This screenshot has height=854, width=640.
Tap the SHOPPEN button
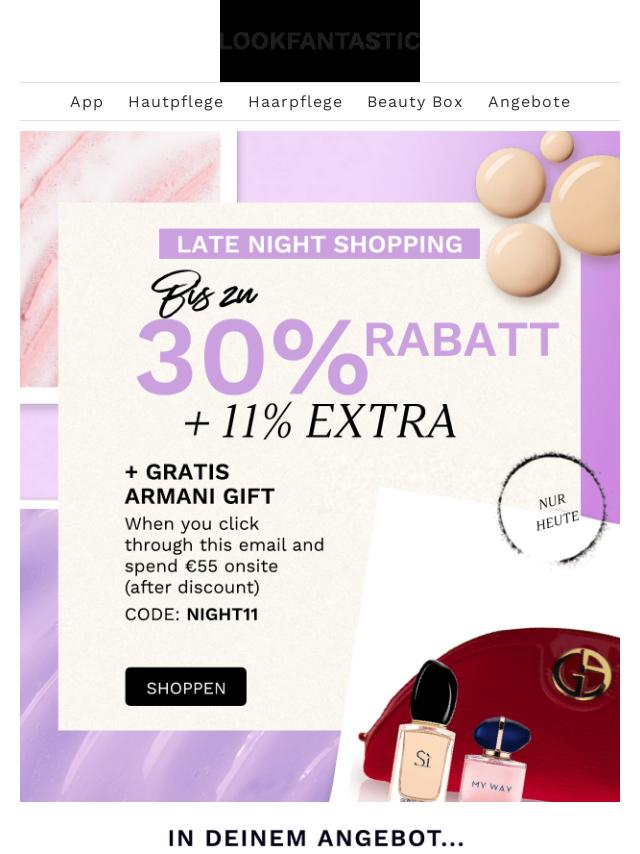click(186, 687)
